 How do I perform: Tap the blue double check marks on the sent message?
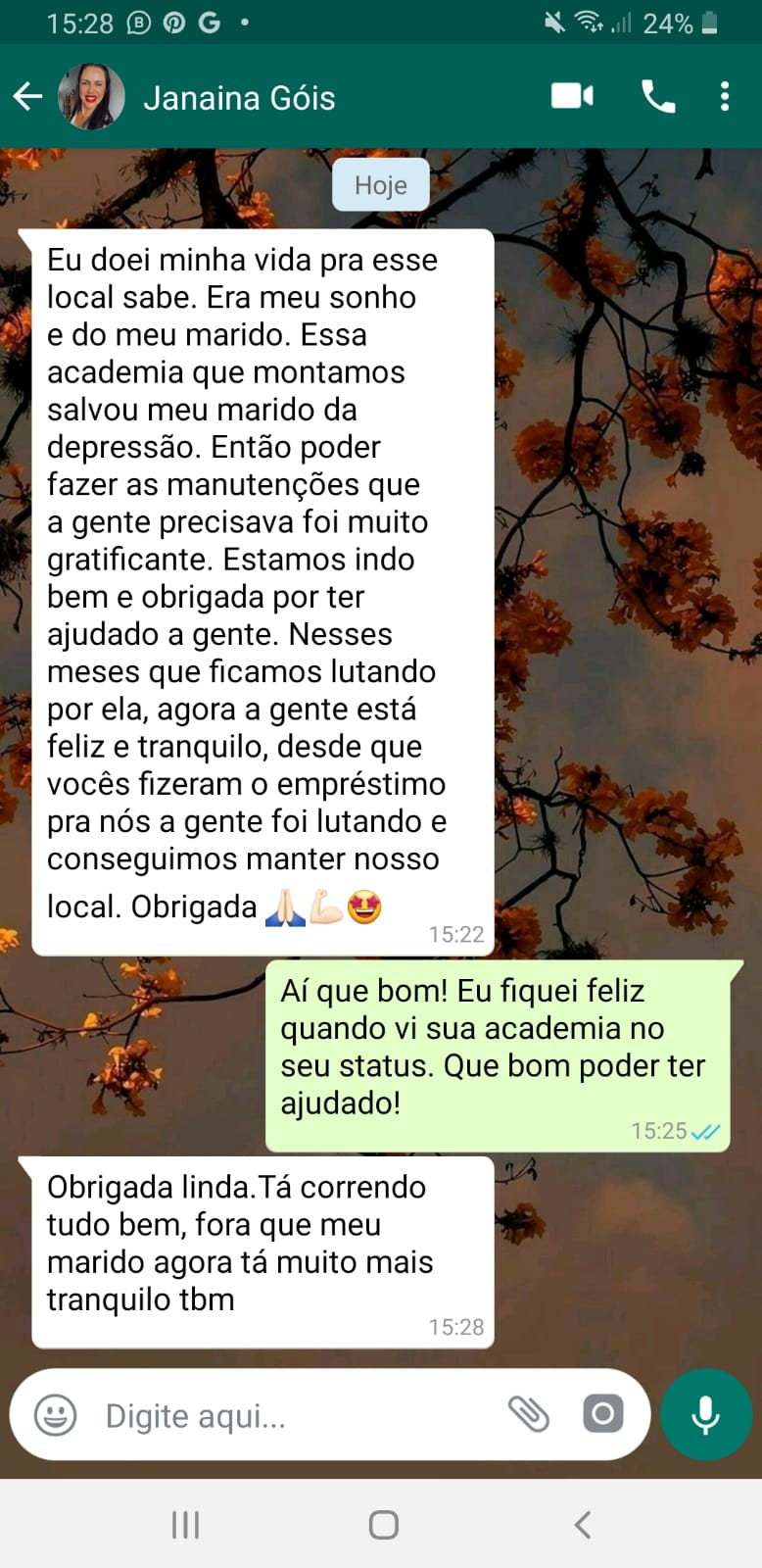(x=705, y=1130)
